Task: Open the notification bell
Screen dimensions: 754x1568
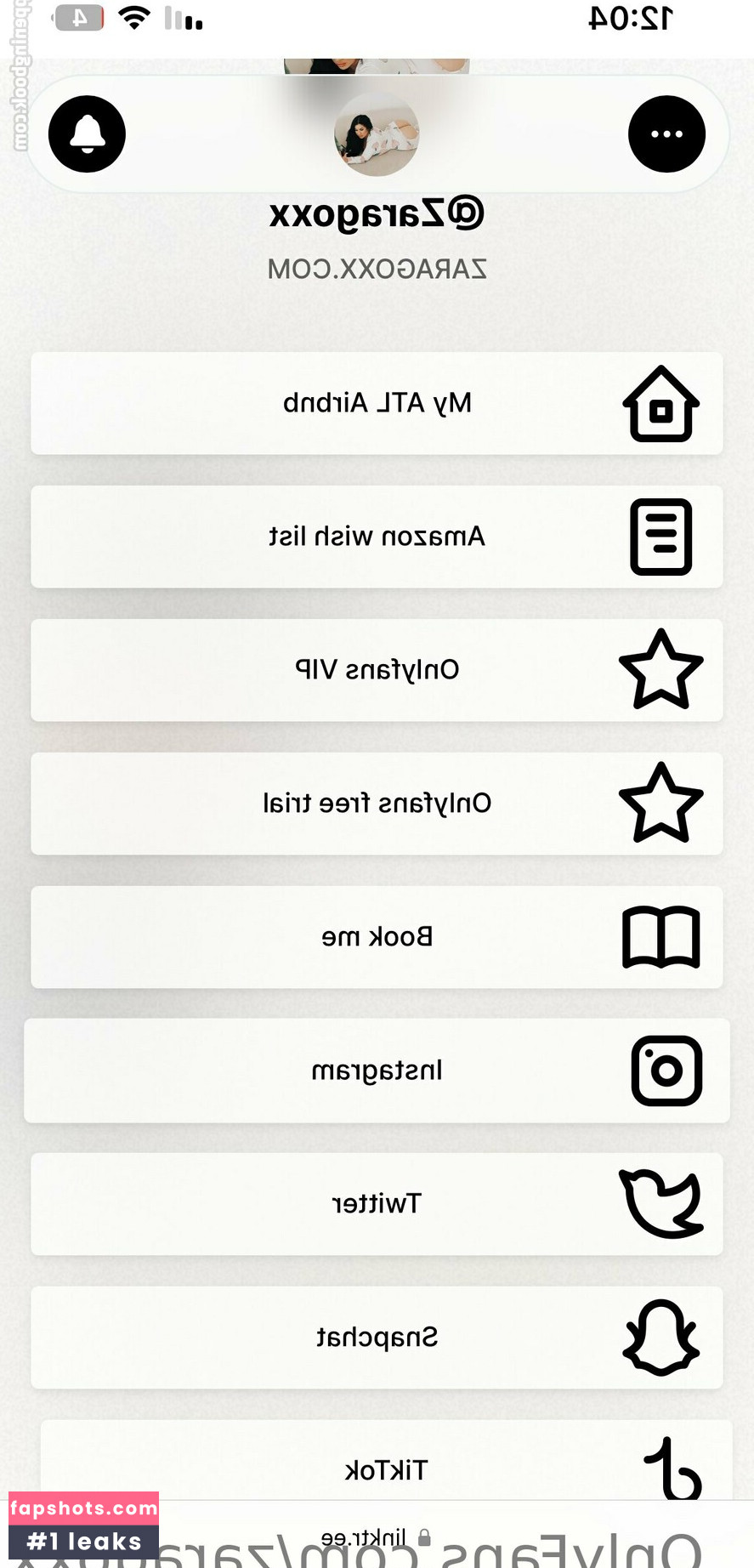Action: pos(86,134)
